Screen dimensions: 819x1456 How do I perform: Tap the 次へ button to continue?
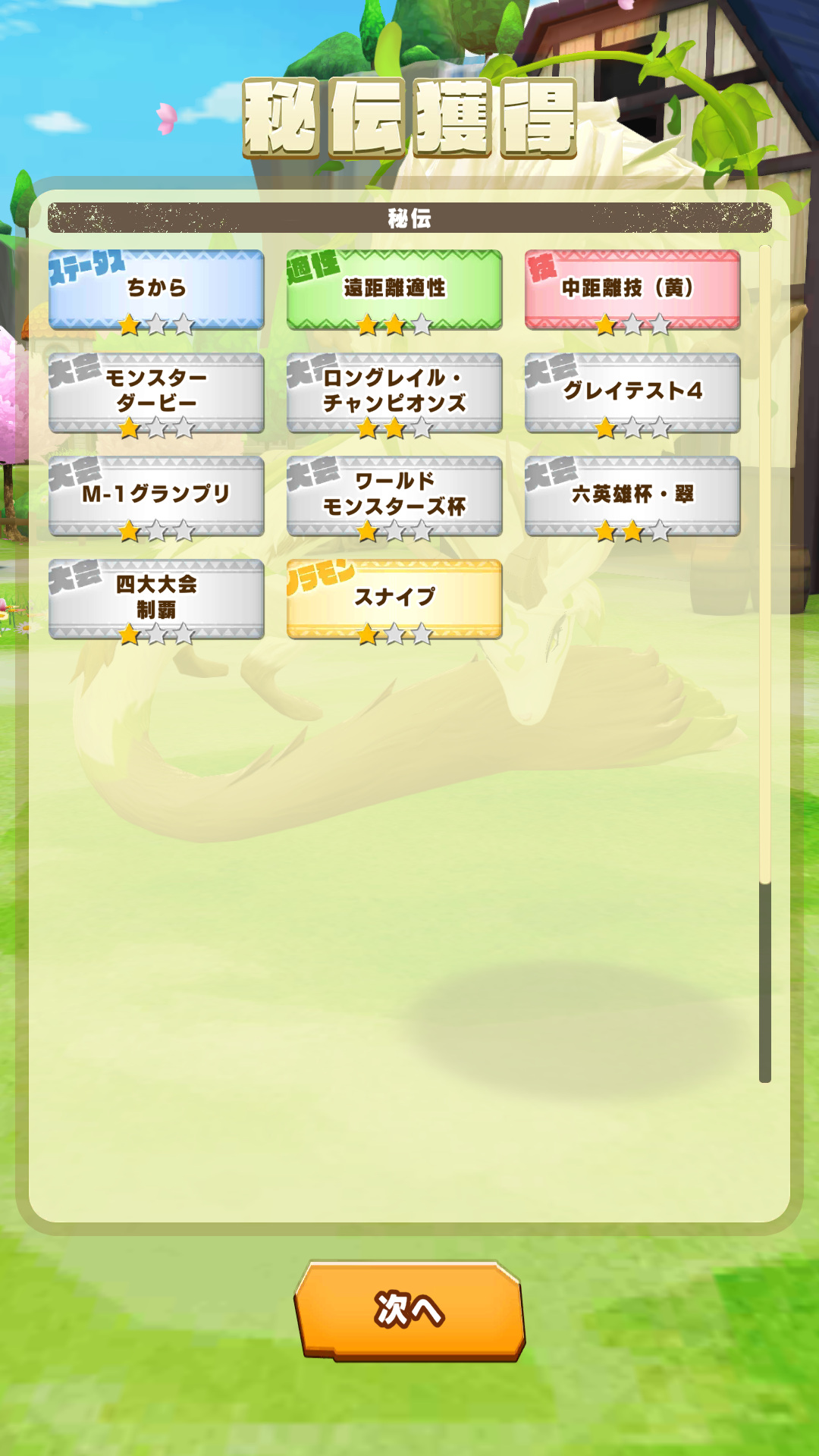click(x=409, y=1310)
